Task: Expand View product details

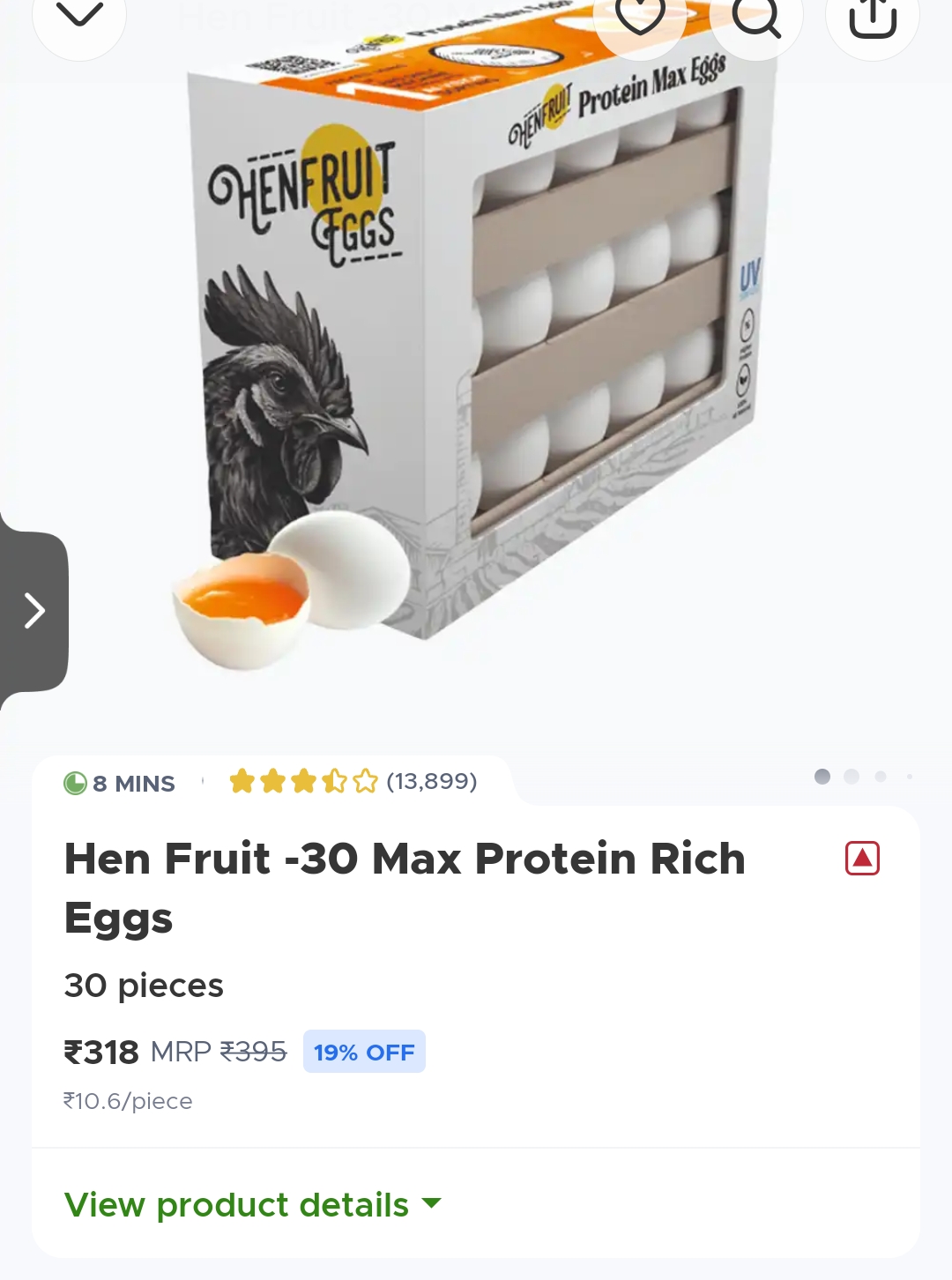Action: [253, 1204]
